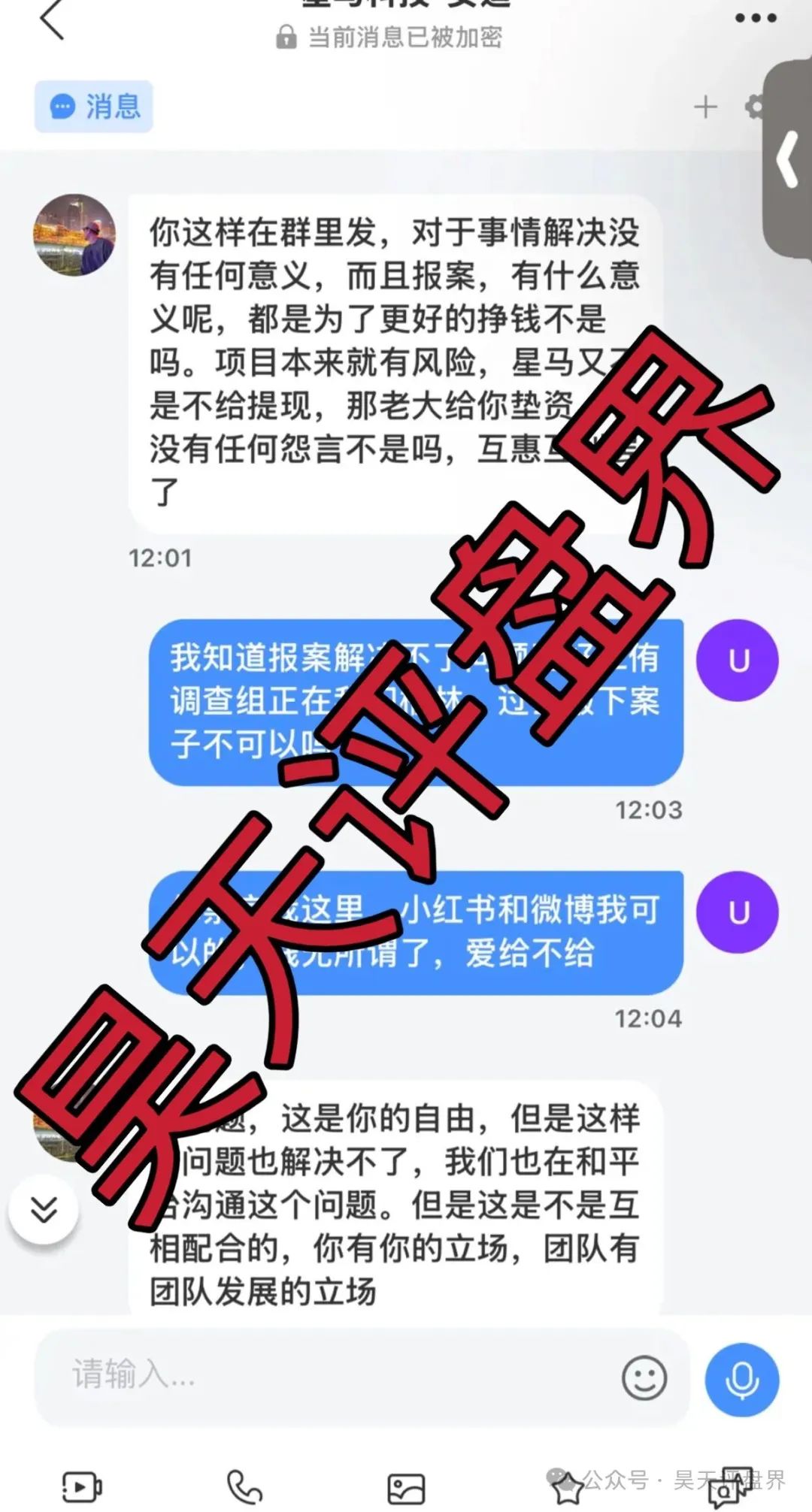
Task: Start a video call
Action: click(x=82, y=1486)
